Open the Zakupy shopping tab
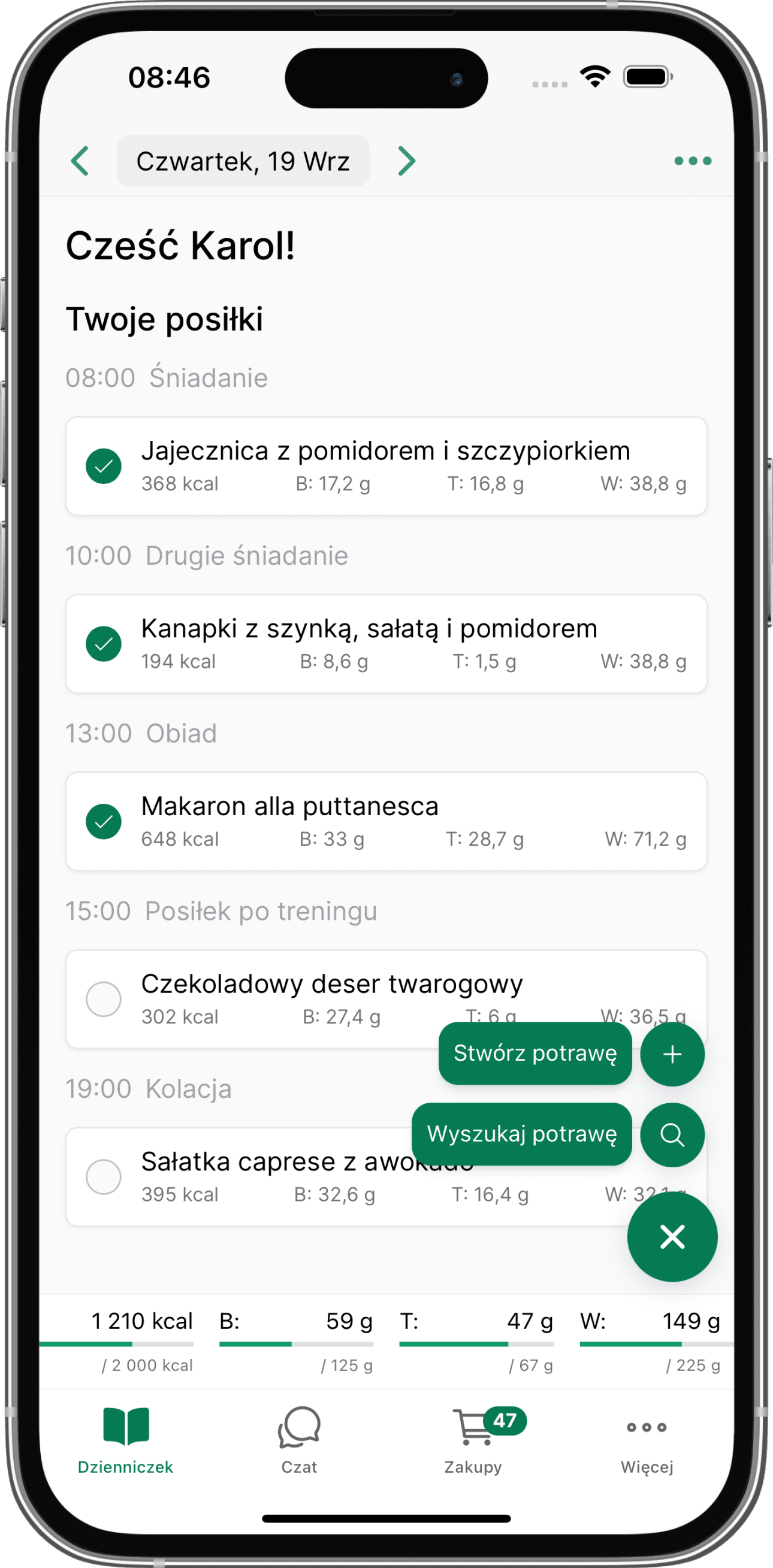This screenshot has width=773, height=1568. pos(473,1440)
